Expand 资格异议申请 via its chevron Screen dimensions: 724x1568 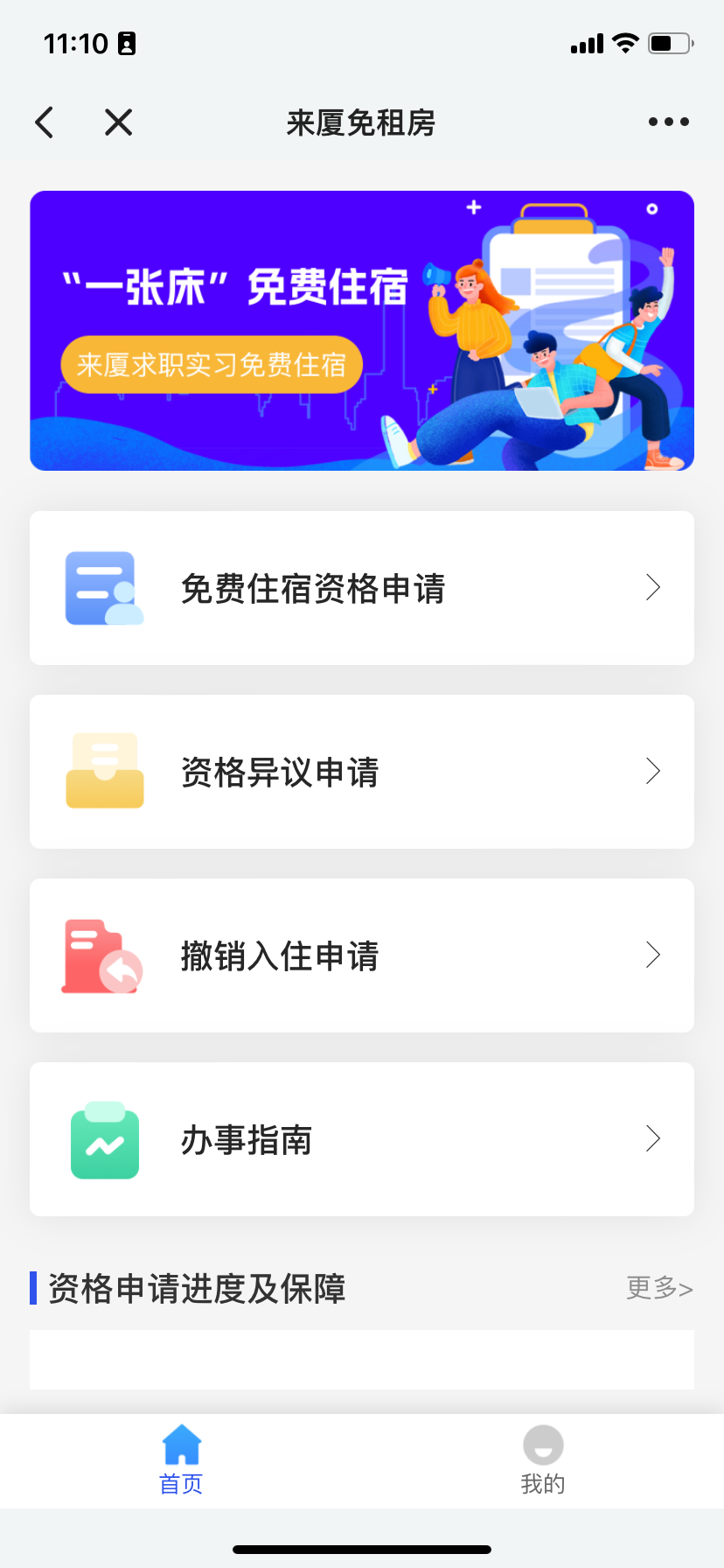(652, 771)
